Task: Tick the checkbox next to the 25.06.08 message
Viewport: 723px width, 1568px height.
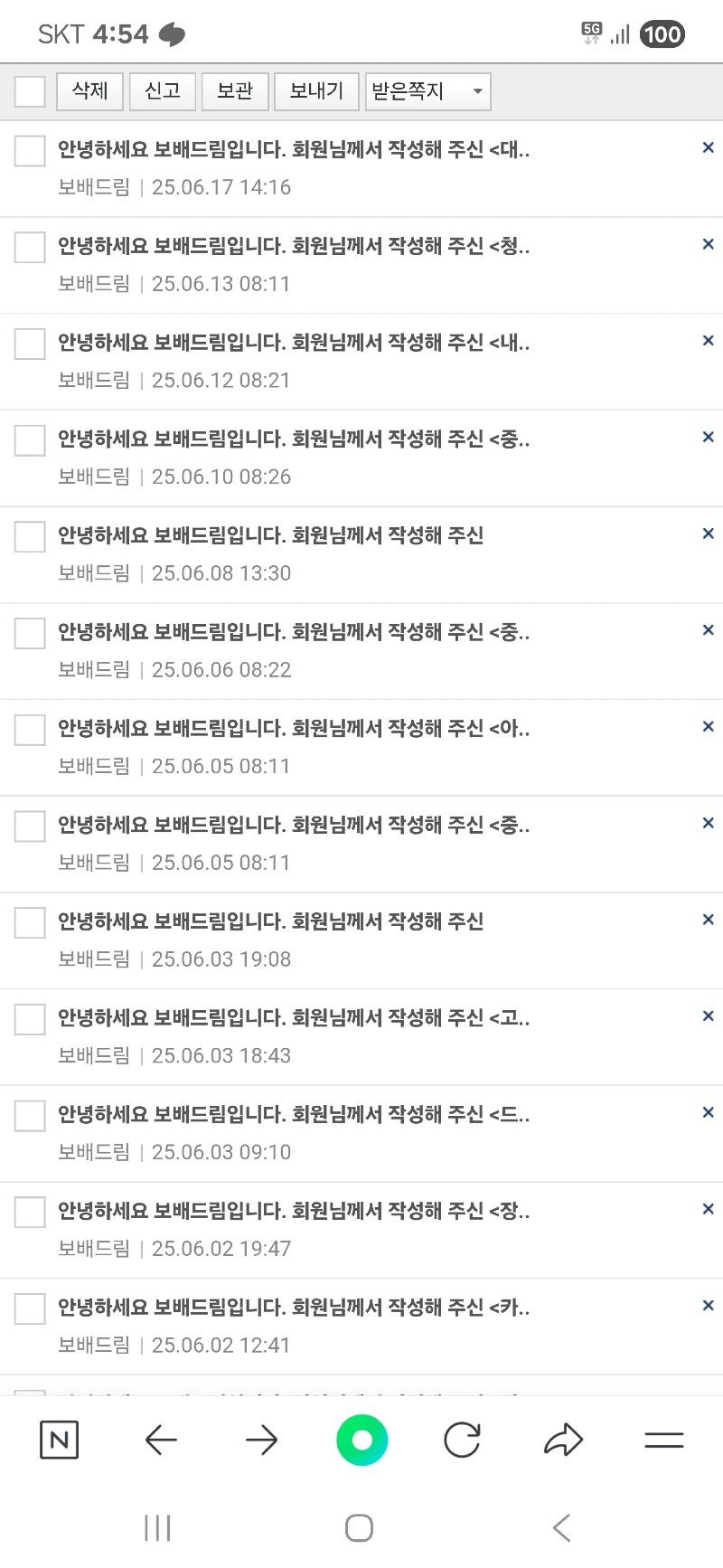Action: tap(29, 536)
